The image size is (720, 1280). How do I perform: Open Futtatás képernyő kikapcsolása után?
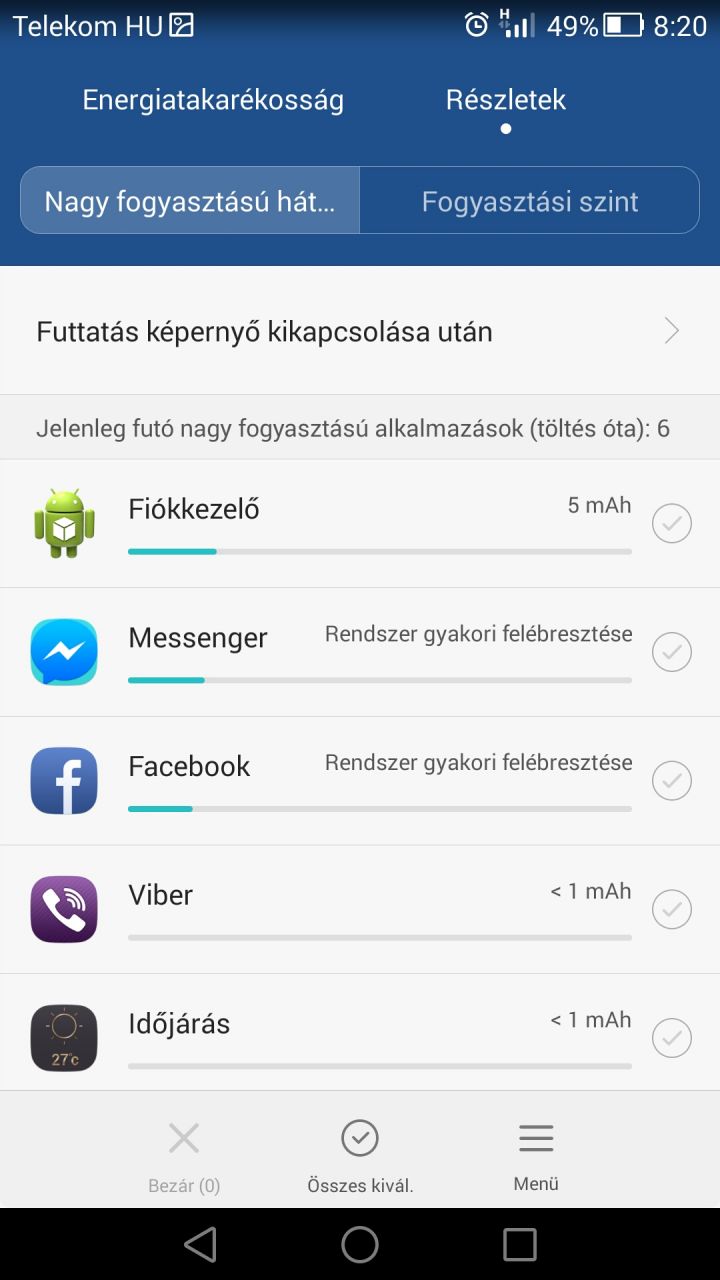pos(360,331)
